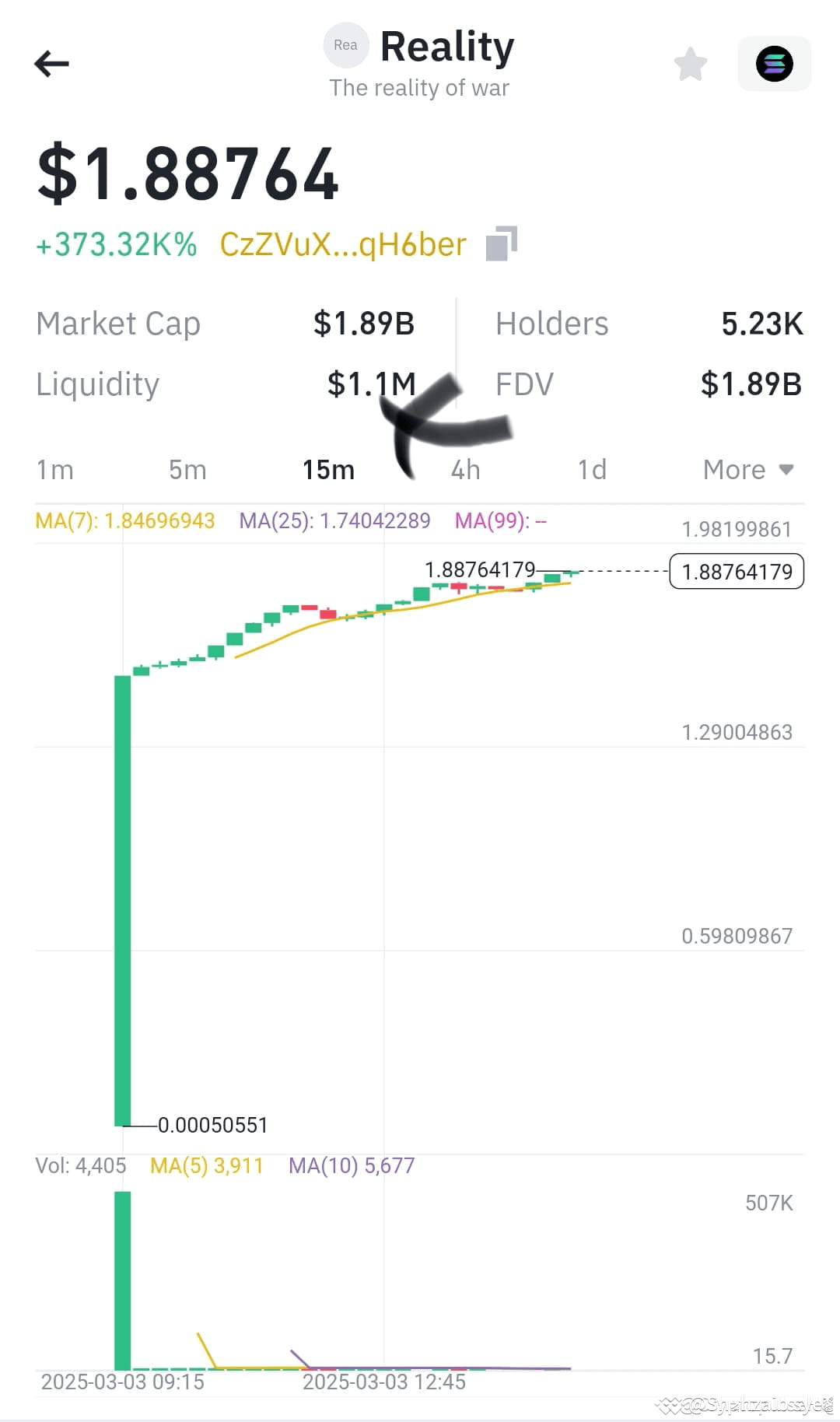Screen dimensions: 840x1422
Task: Click the MA(25) indicator label
Action: [335, 521]
